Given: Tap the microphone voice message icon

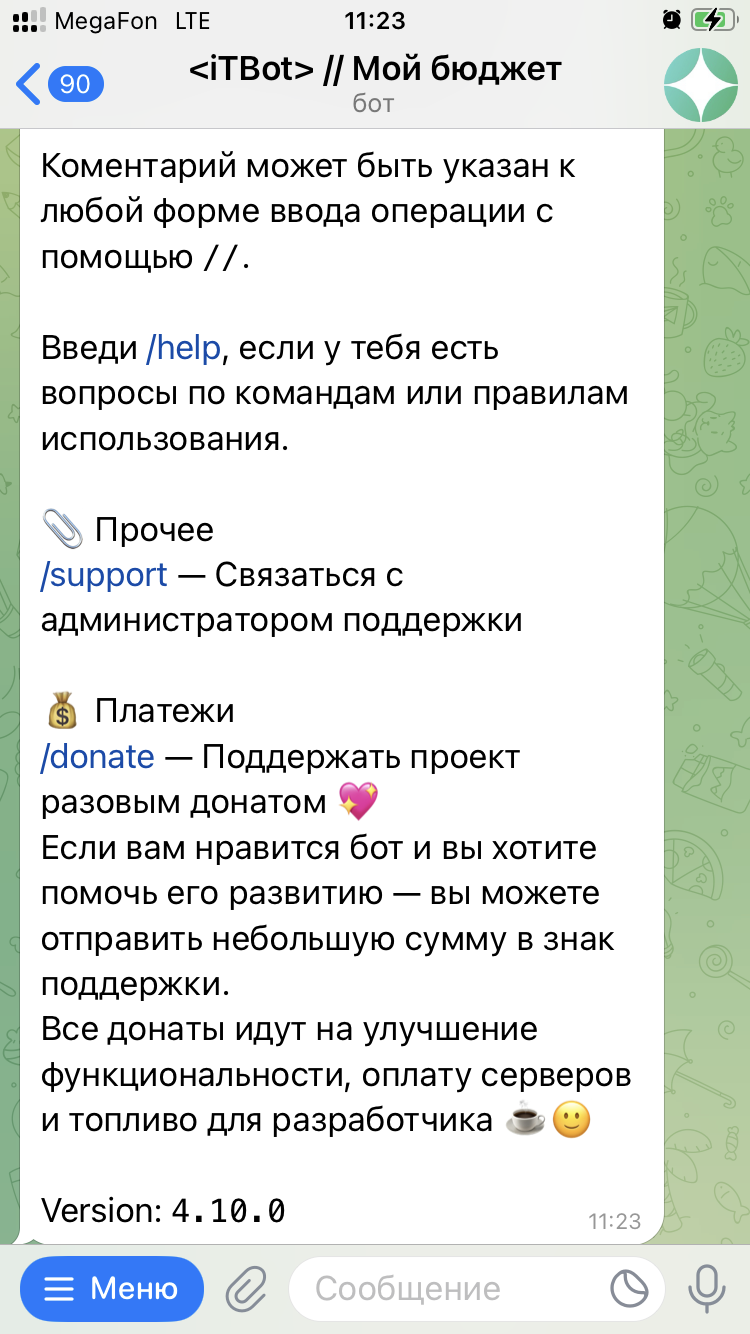Looking at the screenshot, I should pos(708,1289).
